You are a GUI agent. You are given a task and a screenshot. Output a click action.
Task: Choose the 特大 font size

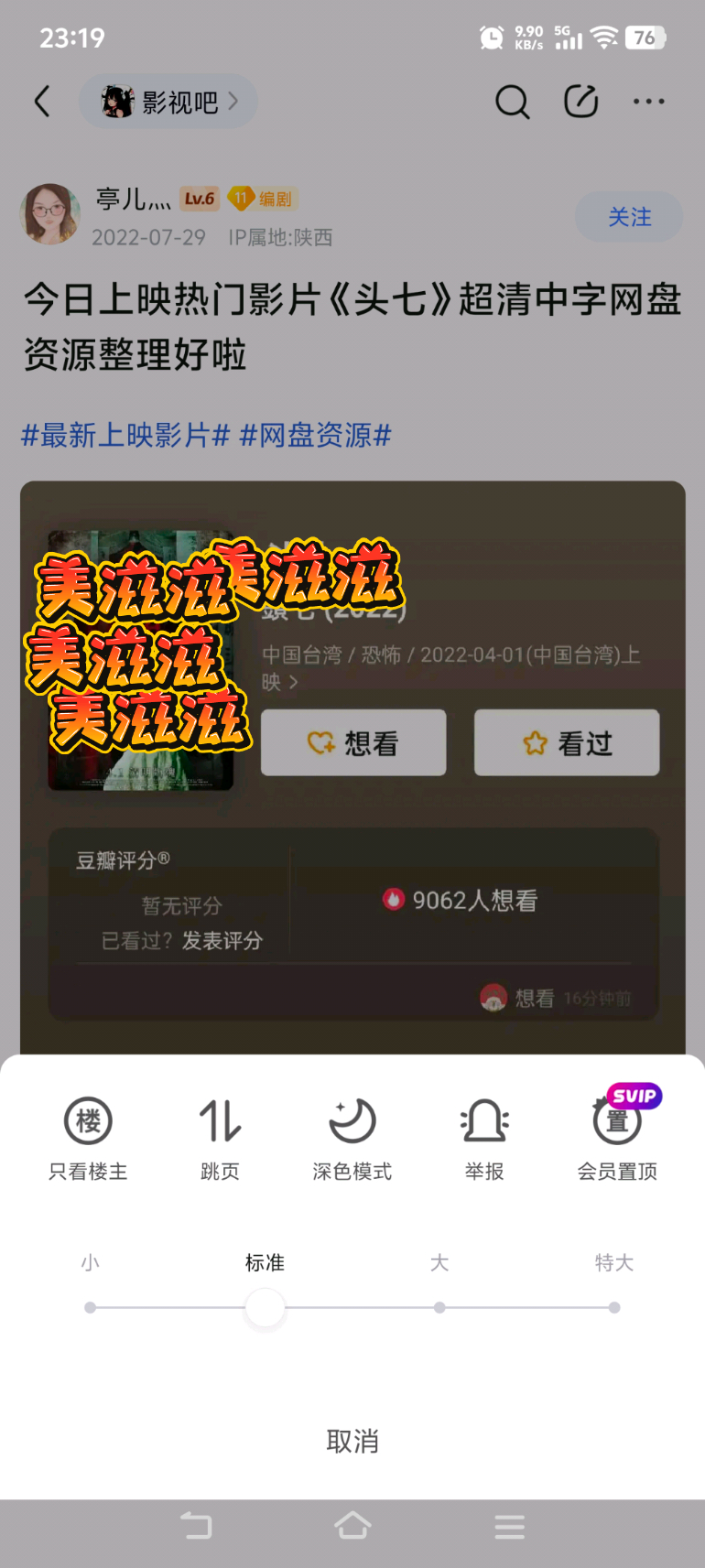tap(614, 1307)
